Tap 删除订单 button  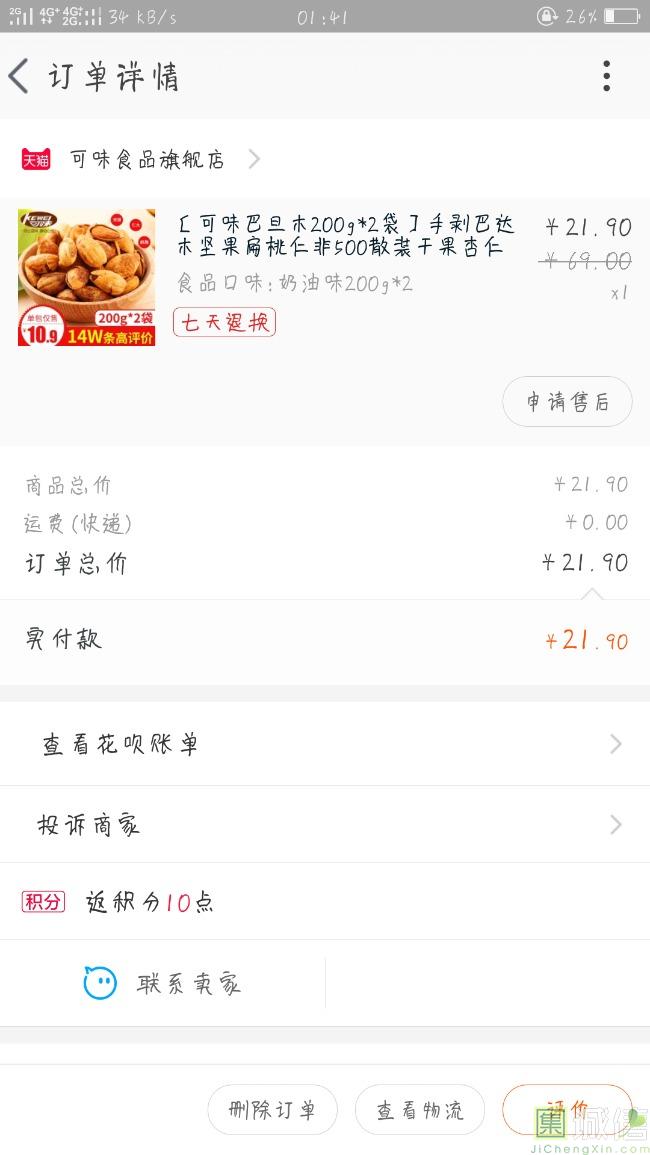pos(272,1110)
